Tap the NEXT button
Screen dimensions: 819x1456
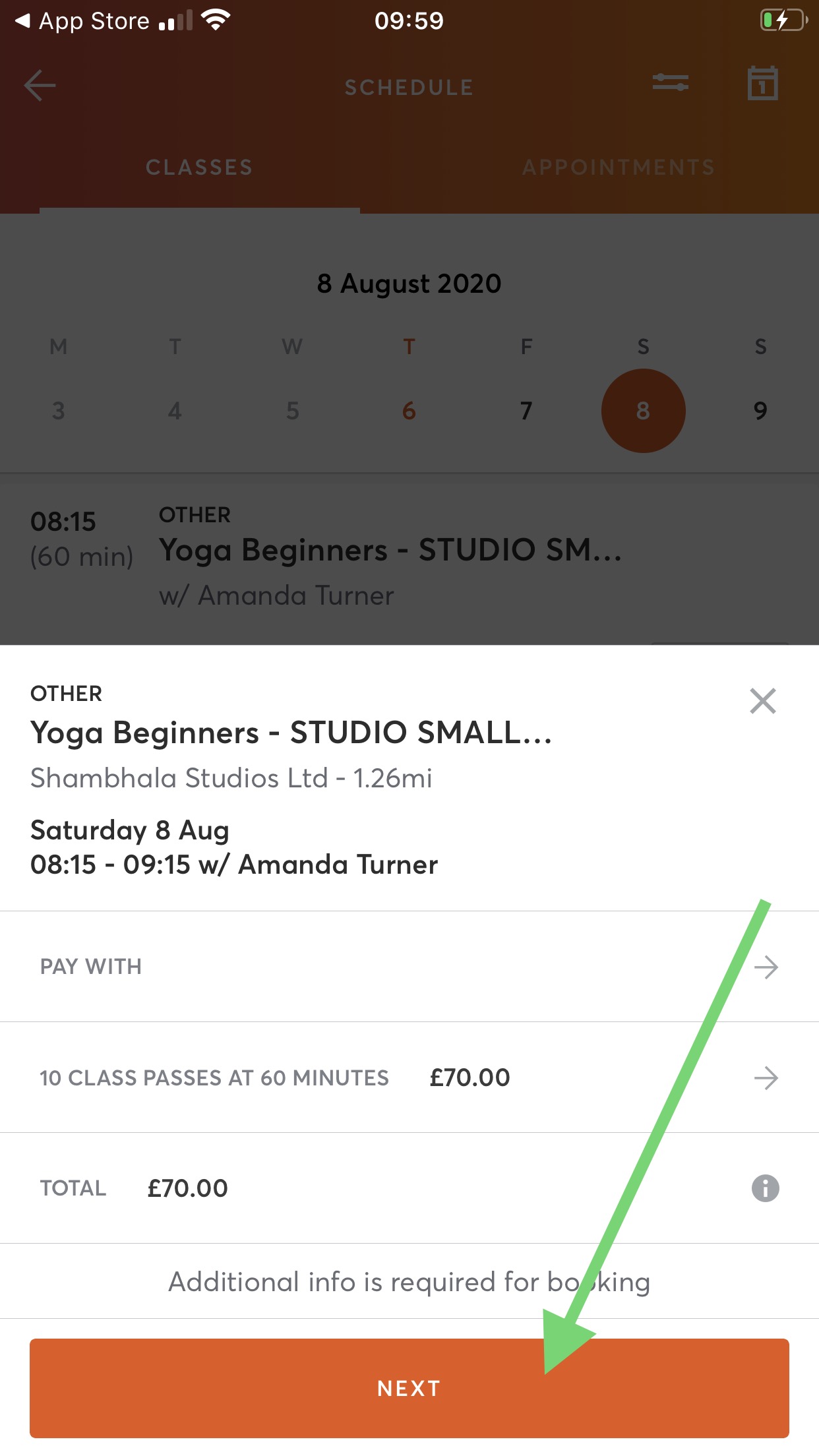(x=409, y=1388)
